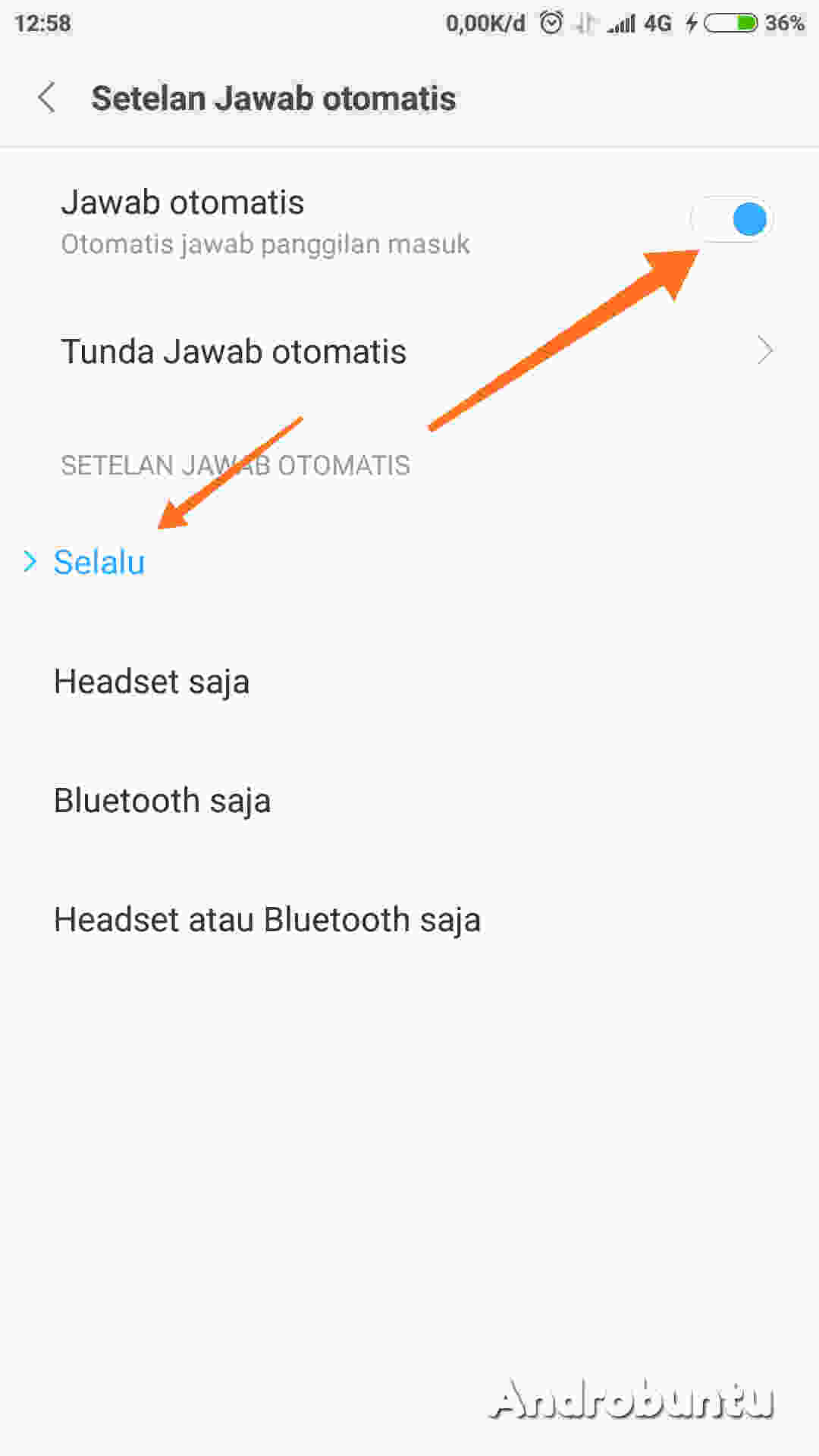Click the vibrate status icon
819x1456 pixels.
pos(584,23)
